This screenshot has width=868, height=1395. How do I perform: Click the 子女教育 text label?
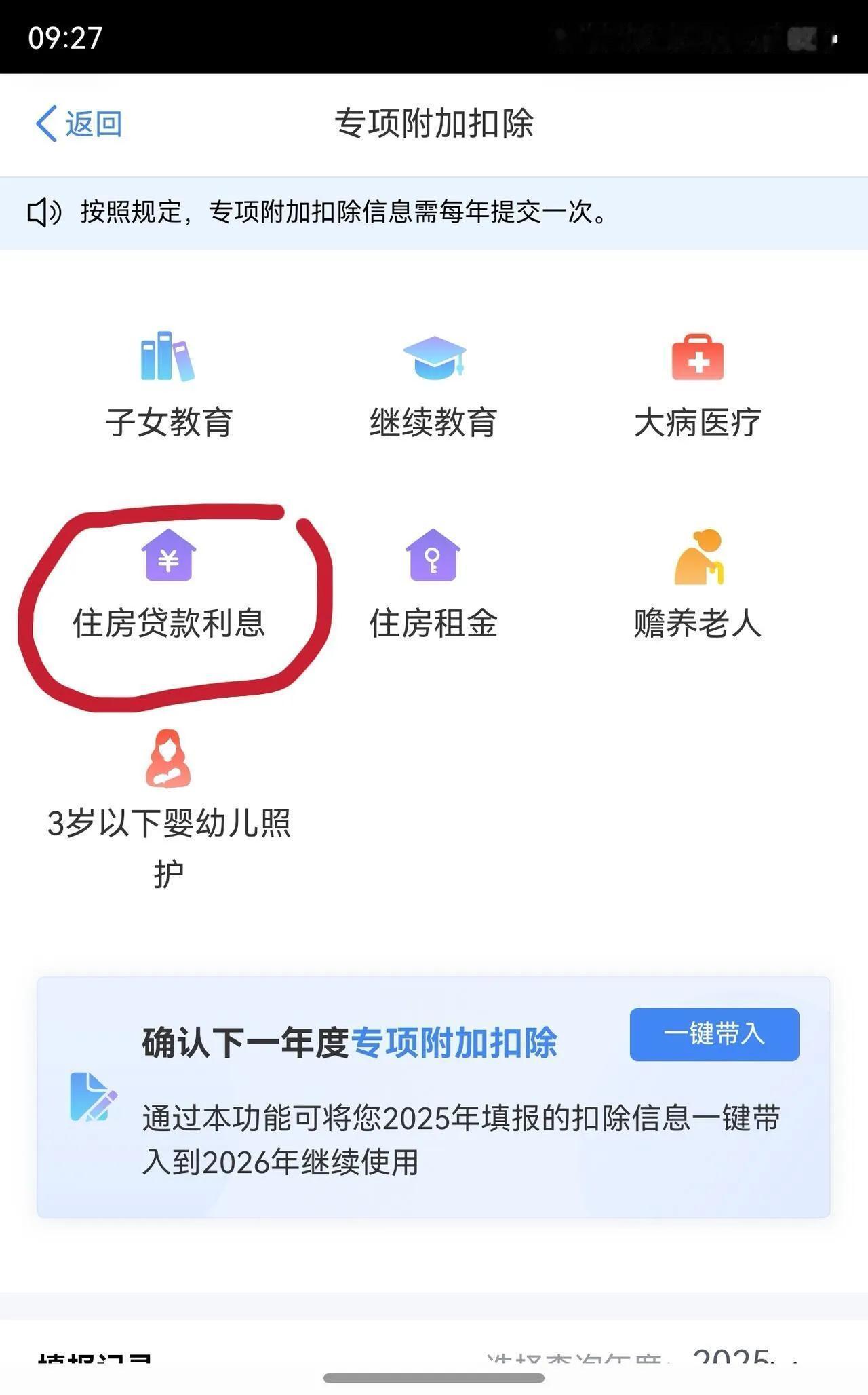168,424
